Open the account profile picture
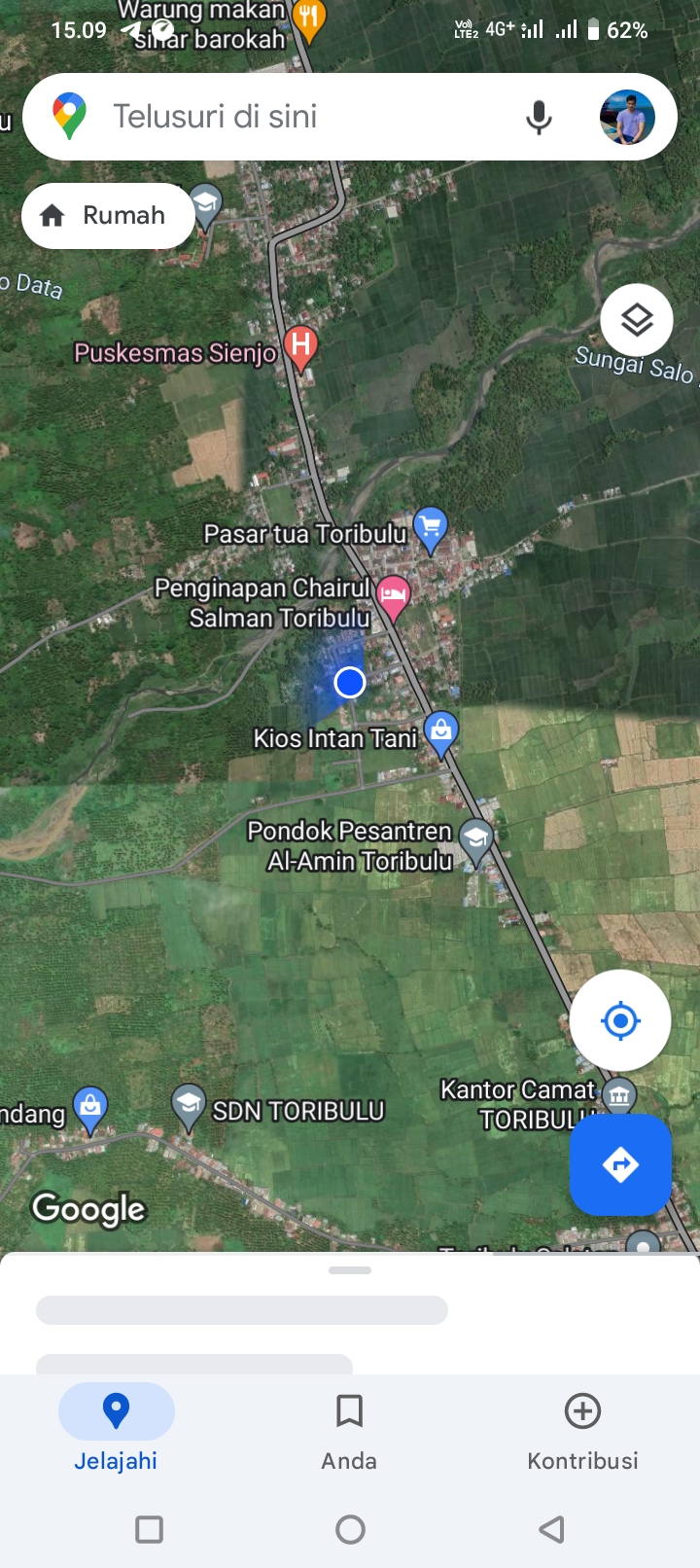The height and width of the screenshot is (1568, 700). tap(627, 118)
